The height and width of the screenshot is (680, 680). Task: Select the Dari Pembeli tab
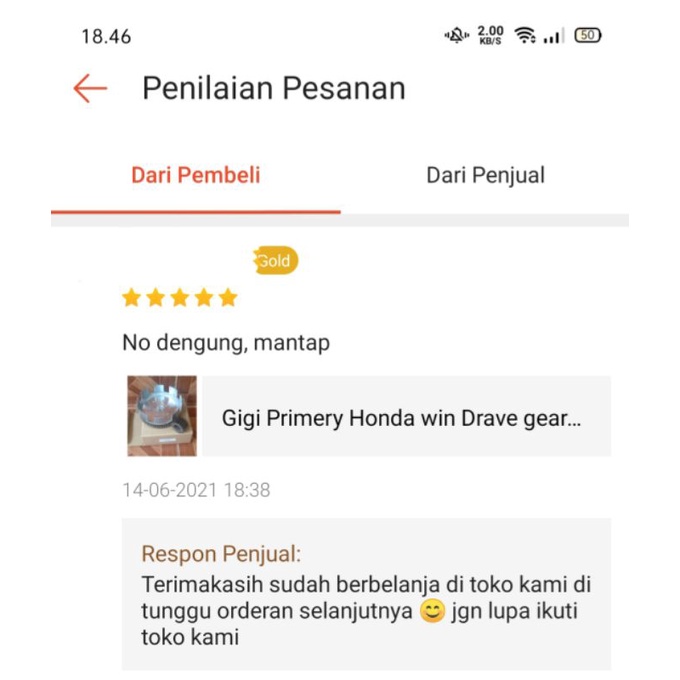click(x=196, y=176)
